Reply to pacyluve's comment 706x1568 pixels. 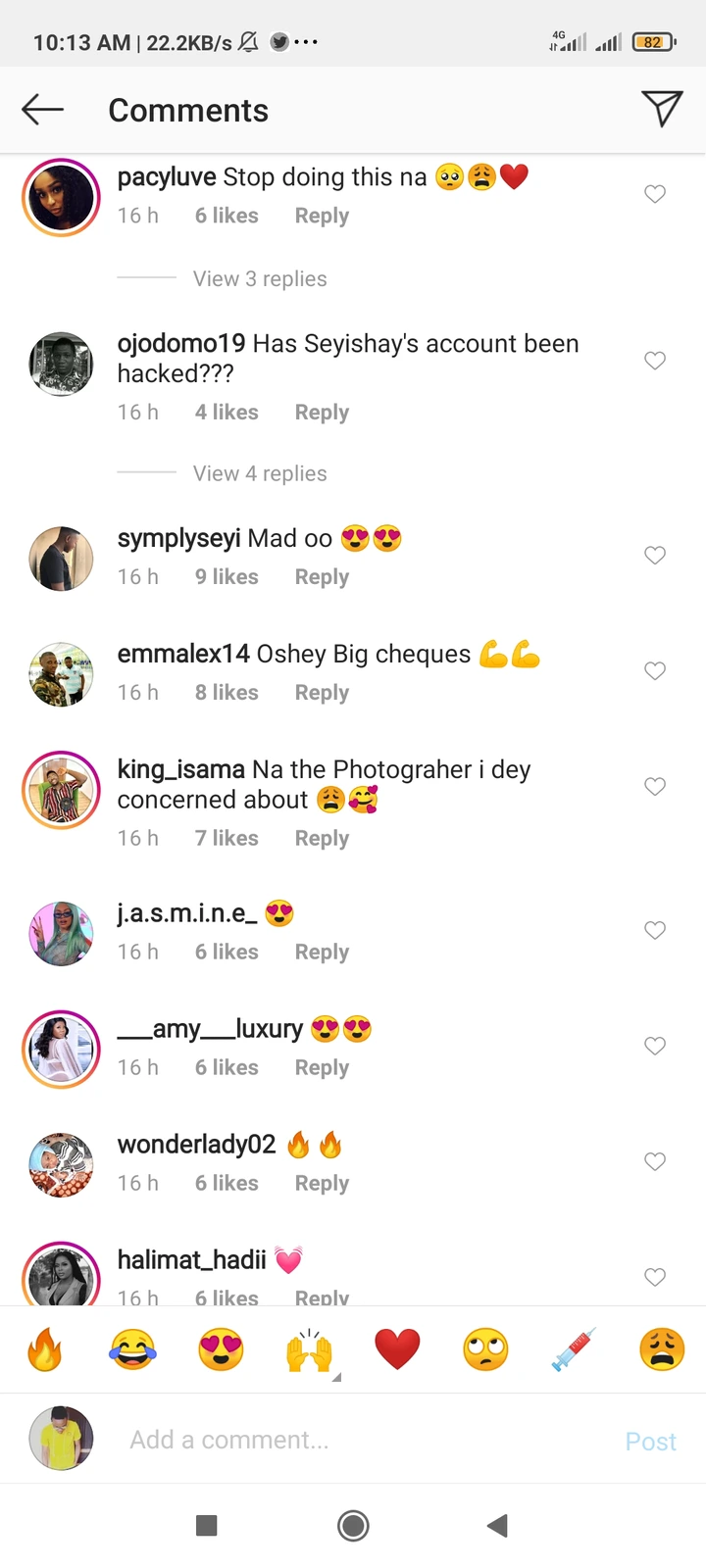[x=322, y=216]
